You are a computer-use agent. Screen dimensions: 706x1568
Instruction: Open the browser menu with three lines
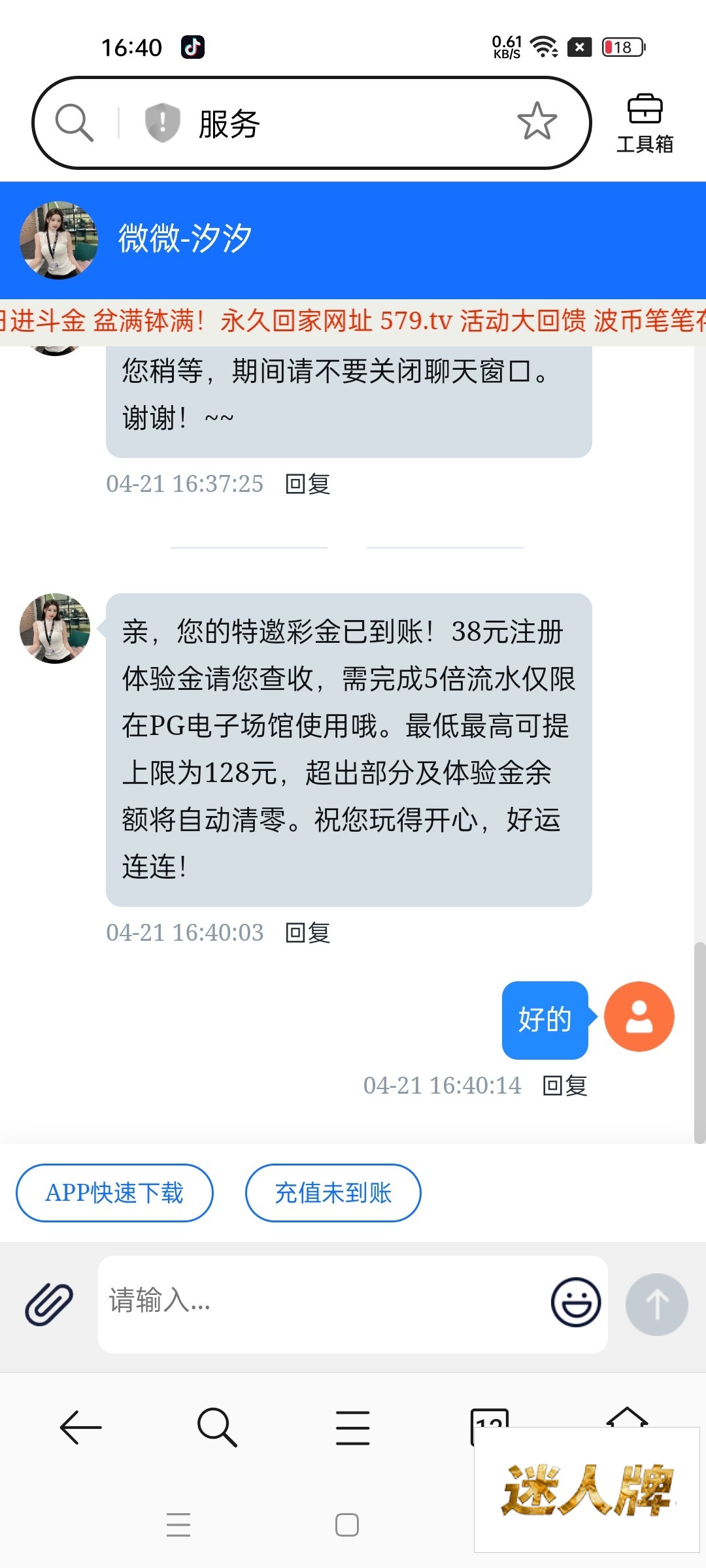(353, 1428)
